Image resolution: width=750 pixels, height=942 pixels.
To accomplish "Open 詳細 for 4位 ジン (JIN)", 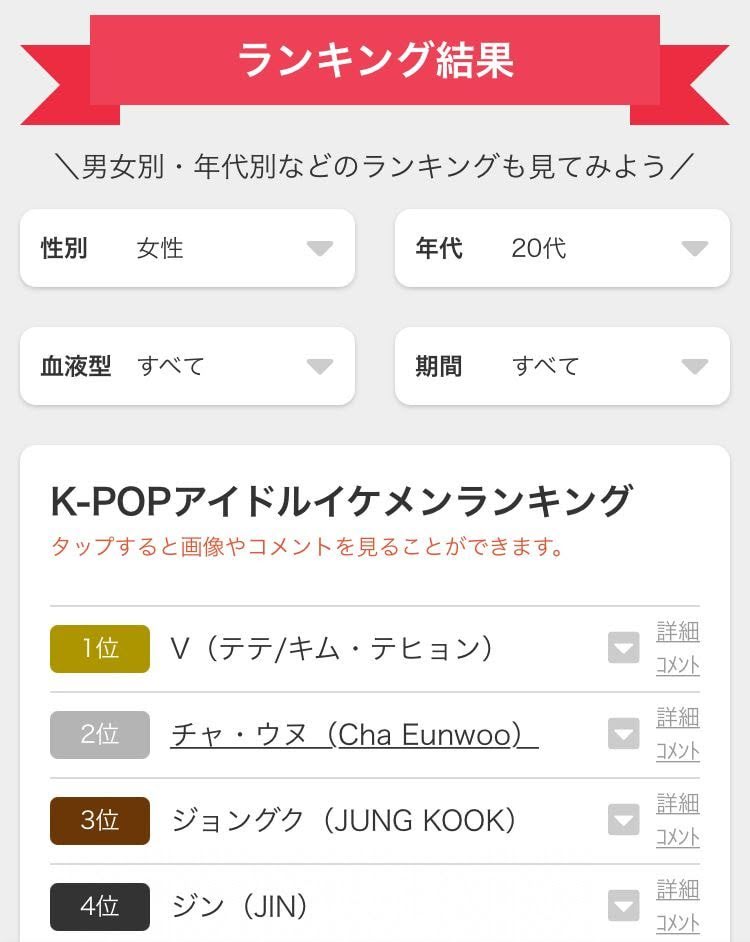I will click(677, 890).
